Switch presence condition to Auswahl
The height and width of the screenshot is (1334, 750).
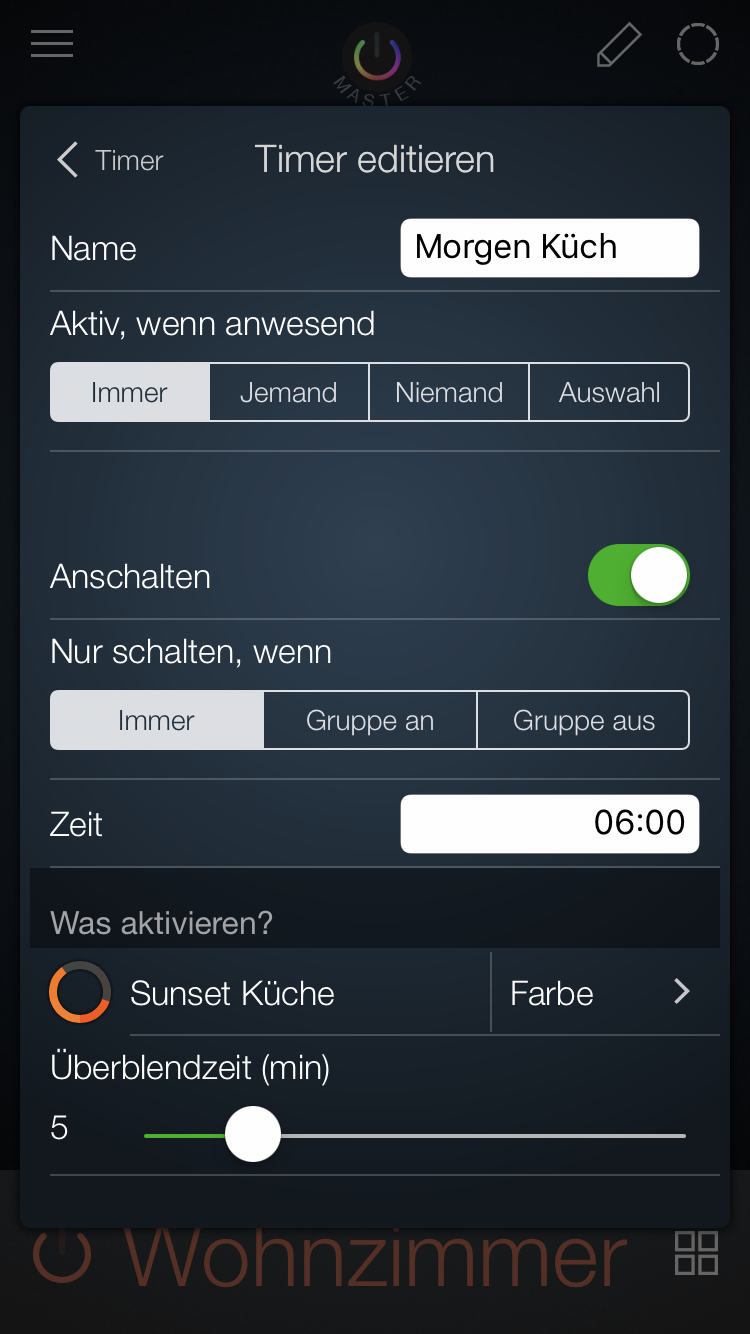[x=609, y=392]
